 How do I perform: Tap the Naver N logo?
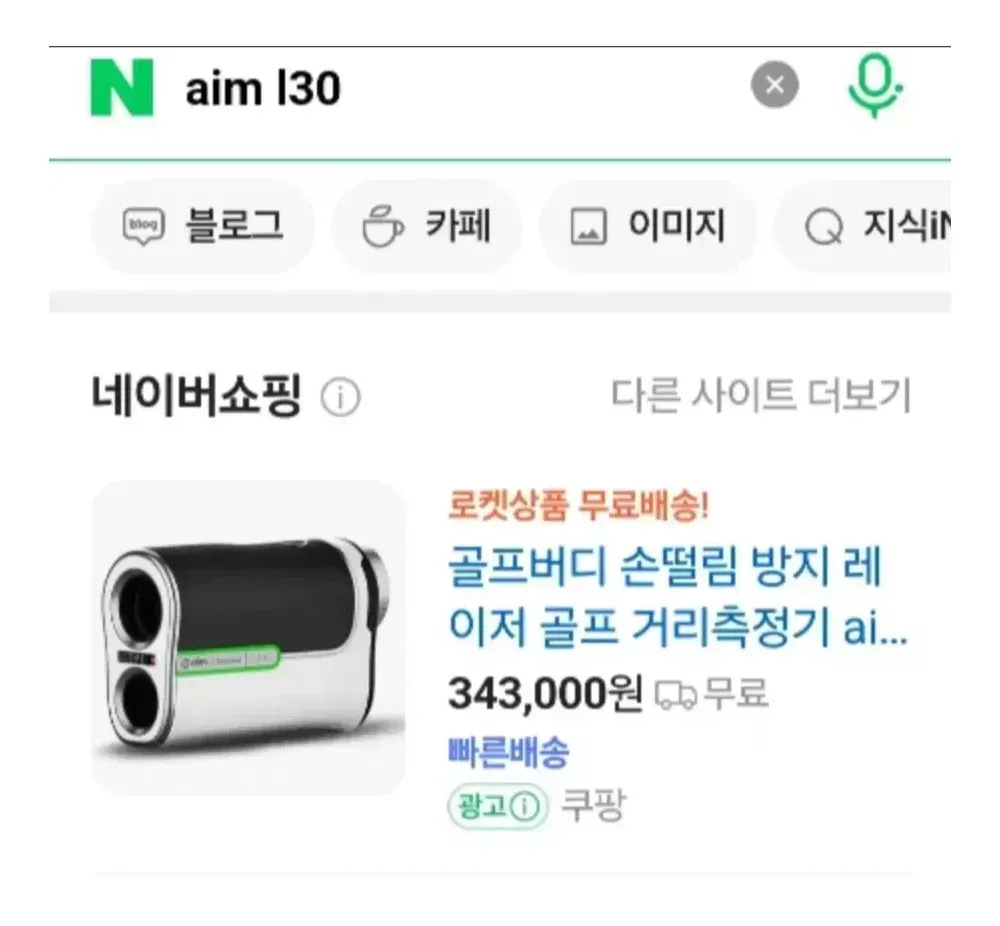121,88
